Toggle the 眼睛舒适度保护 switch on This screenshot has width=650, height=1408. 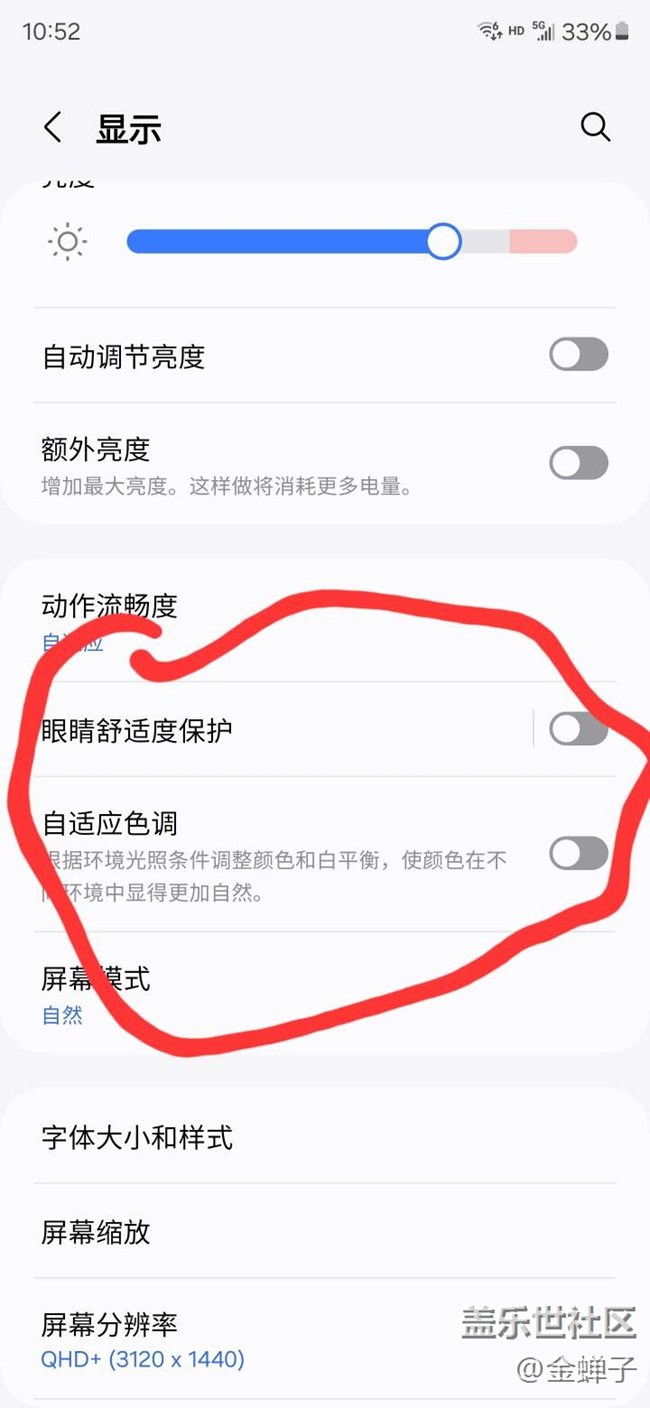[579, 729]
